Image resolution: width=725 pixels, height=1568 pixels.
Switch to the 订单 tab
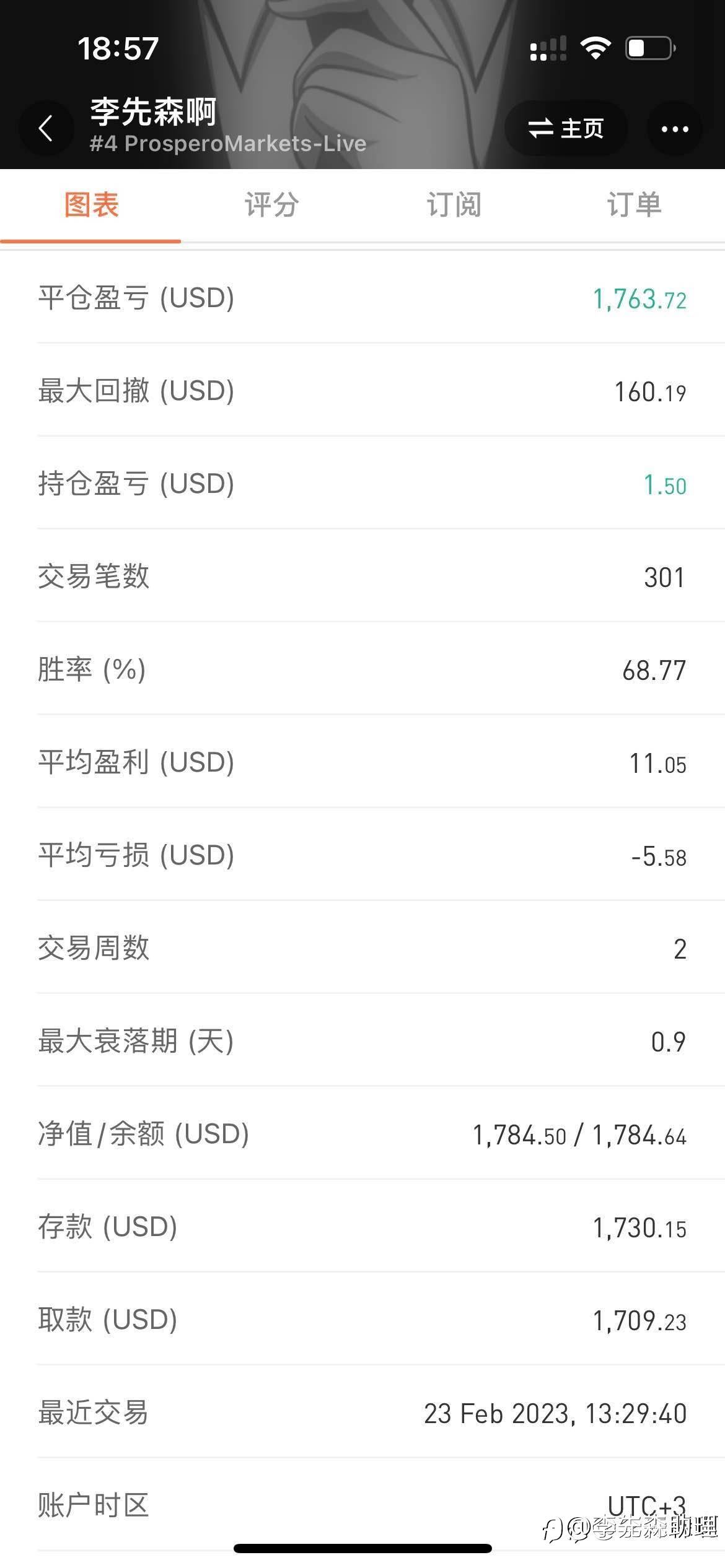tap(635, 205)
